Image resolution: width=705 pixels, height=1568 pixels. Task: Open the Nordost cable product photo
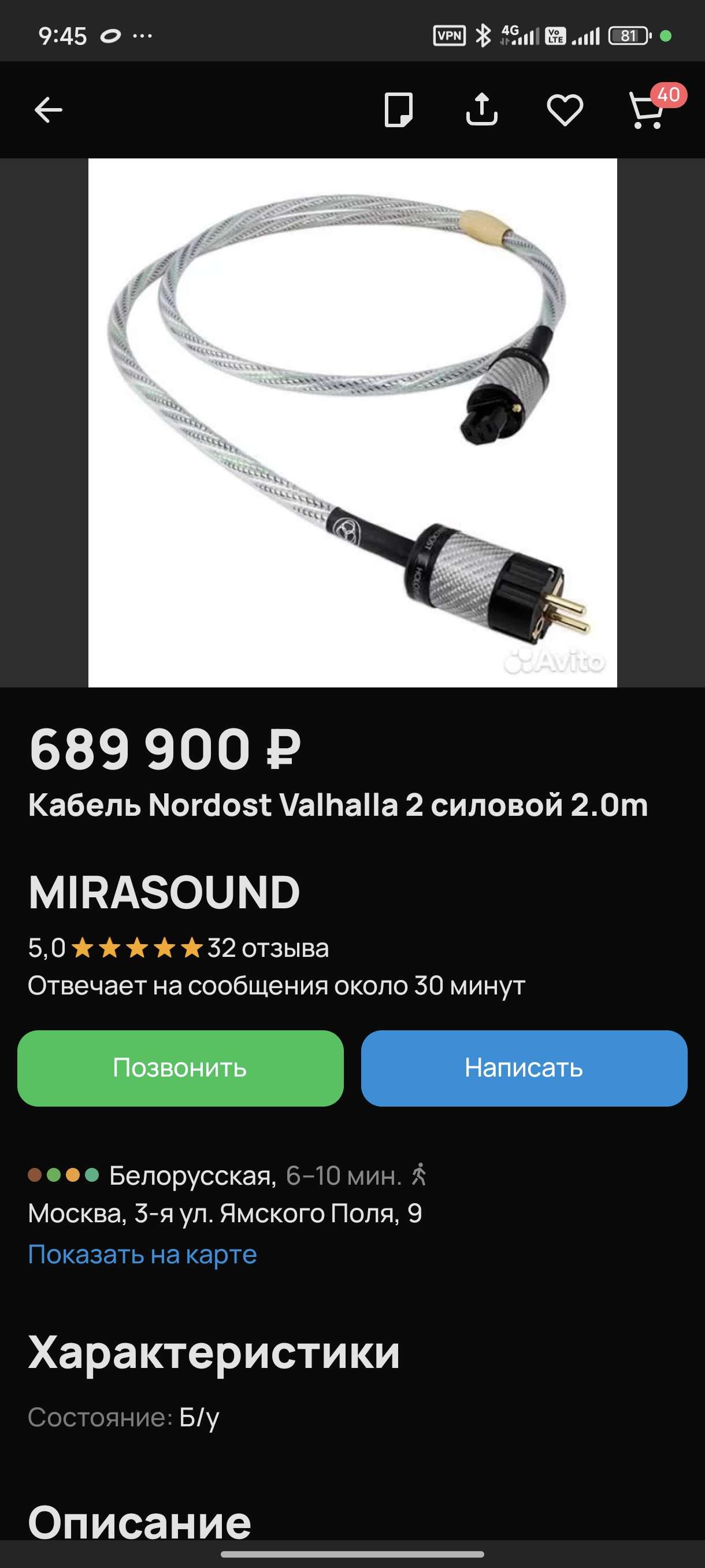tap(352, 423)
